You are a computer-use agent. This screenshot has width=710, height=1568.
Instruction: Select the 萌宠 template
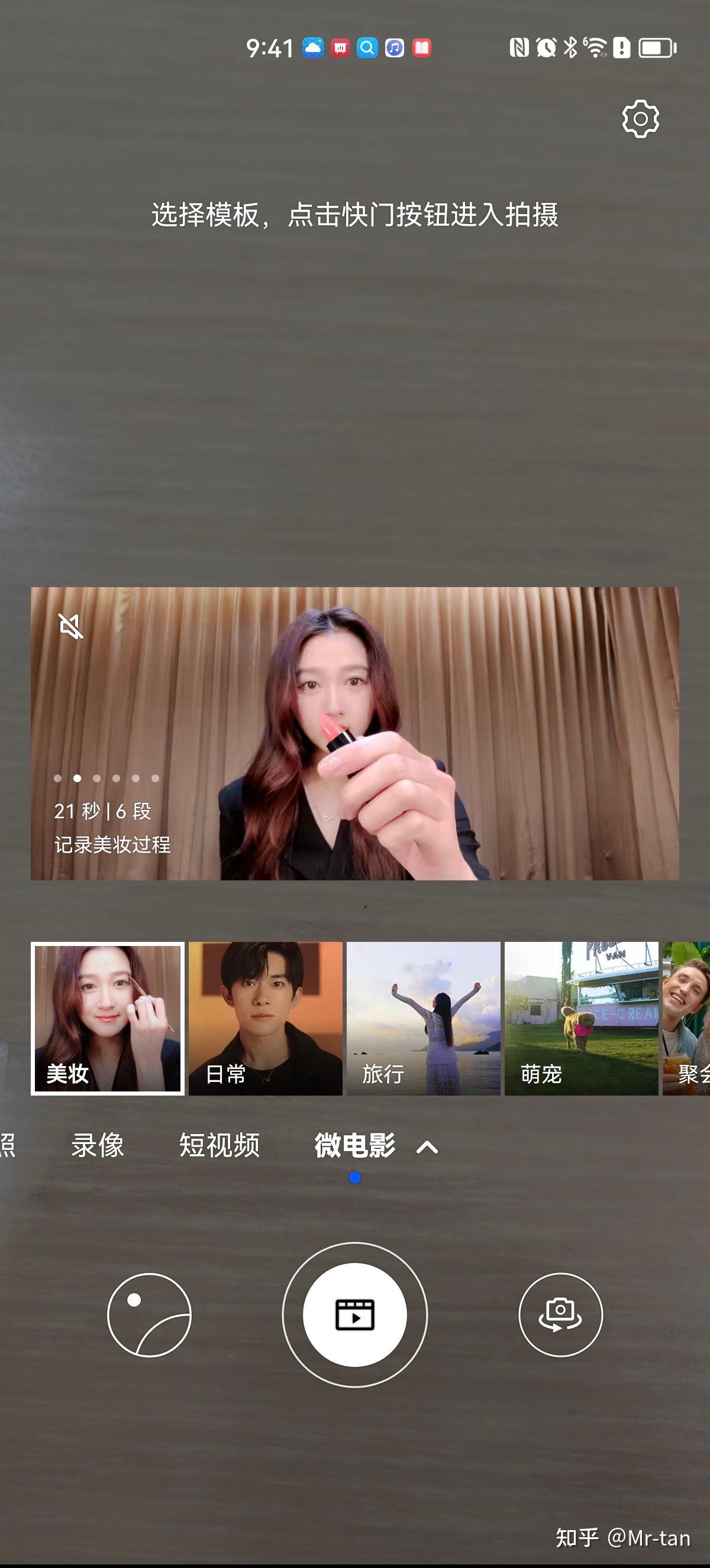click(x=581, y=1018)
